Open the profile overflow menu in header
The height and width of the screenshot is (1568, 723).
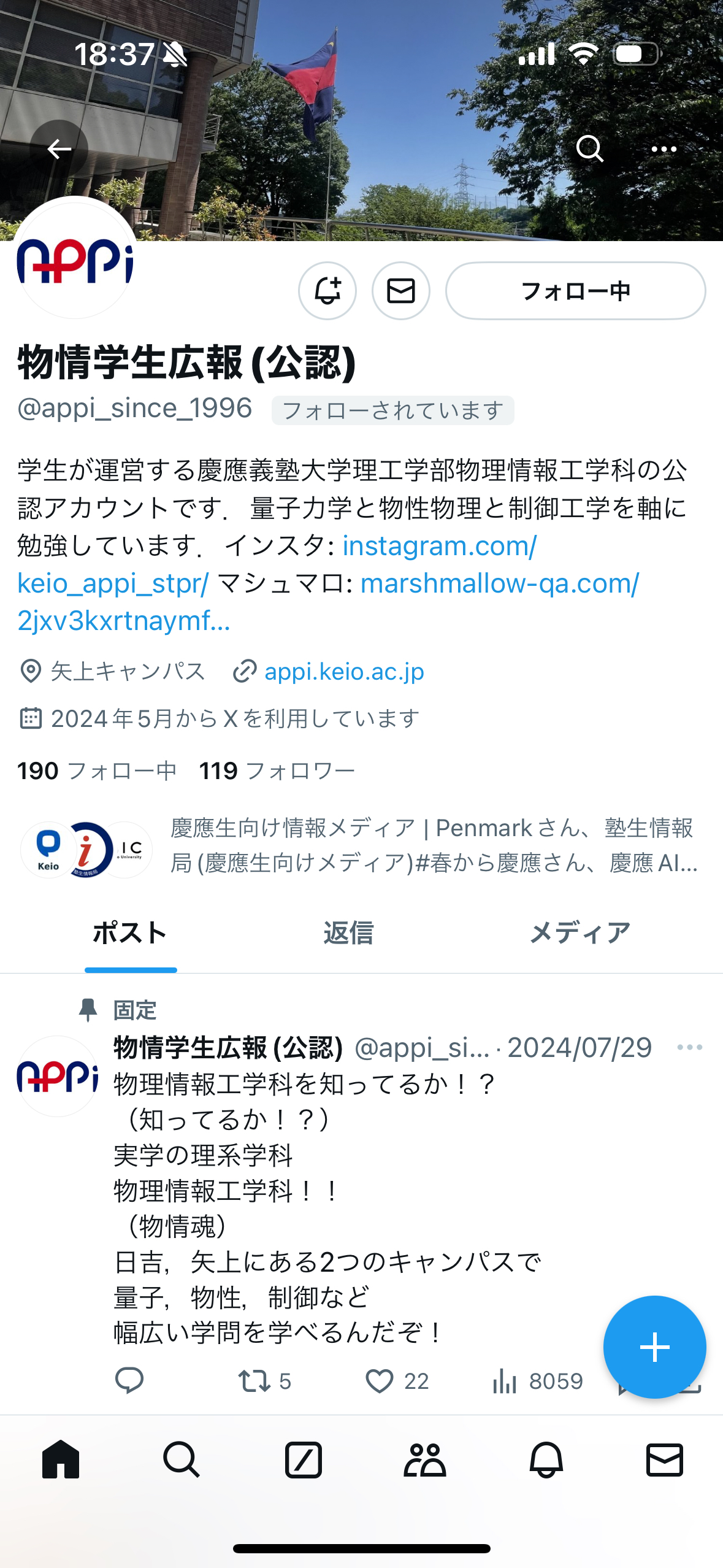click(664, 149)
